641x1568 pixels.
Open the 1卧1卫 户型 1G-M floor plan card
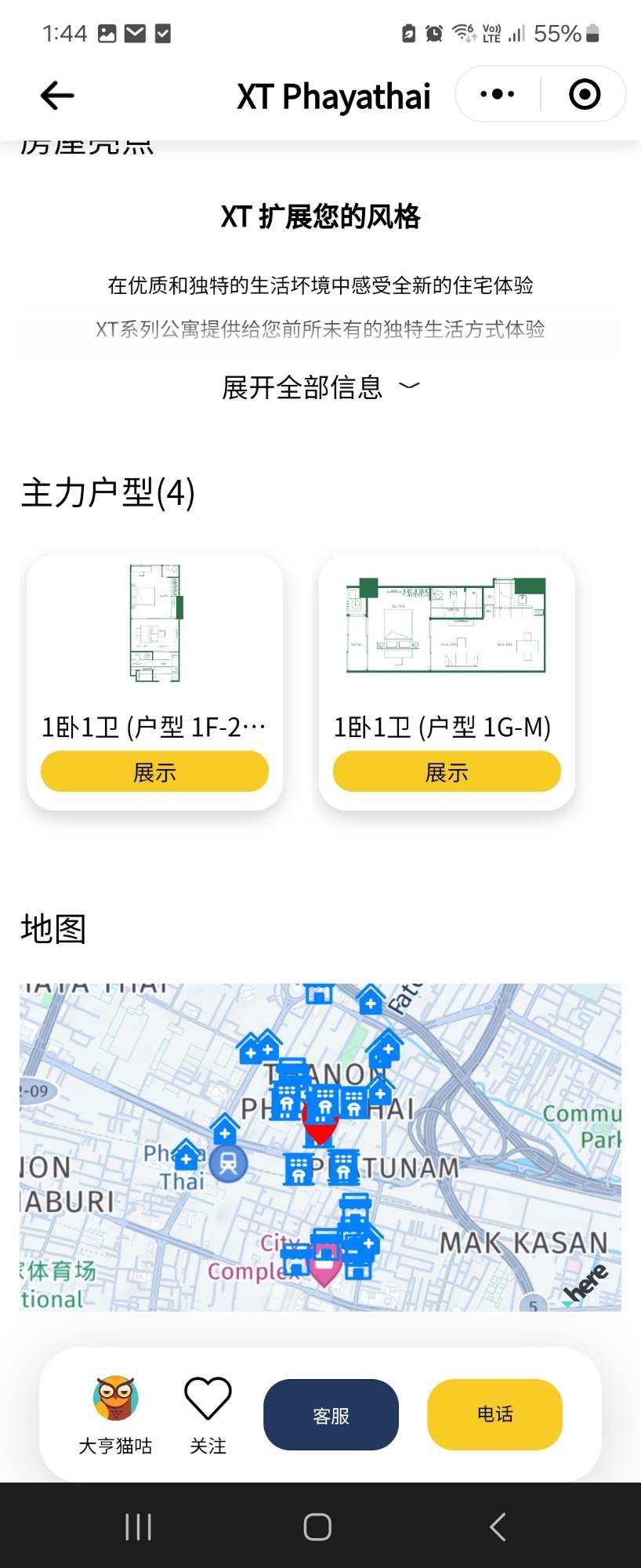[446, 627]
